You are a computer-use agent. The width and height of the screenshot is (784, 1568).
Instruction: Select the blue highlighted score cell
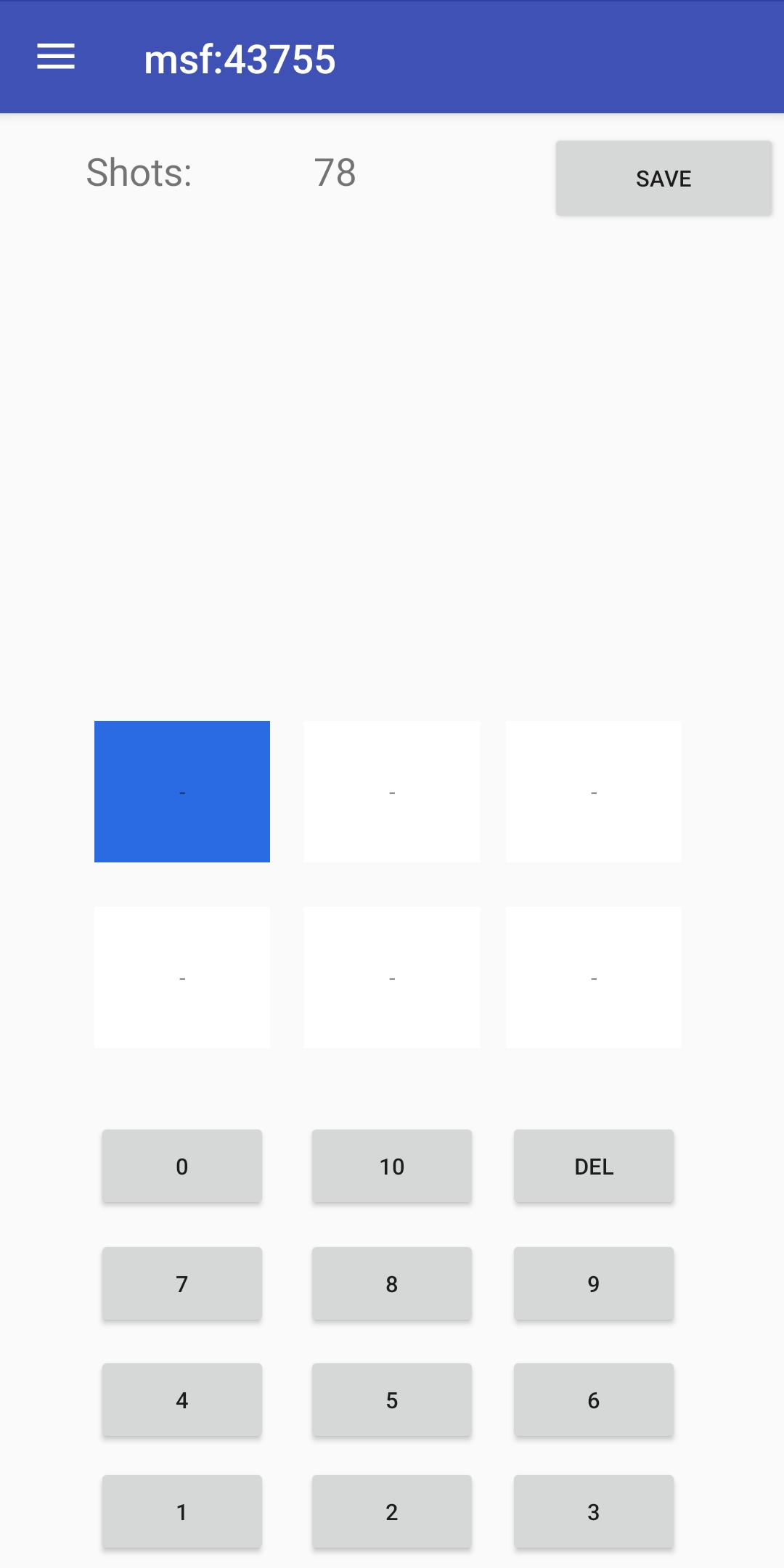point(182,791)
